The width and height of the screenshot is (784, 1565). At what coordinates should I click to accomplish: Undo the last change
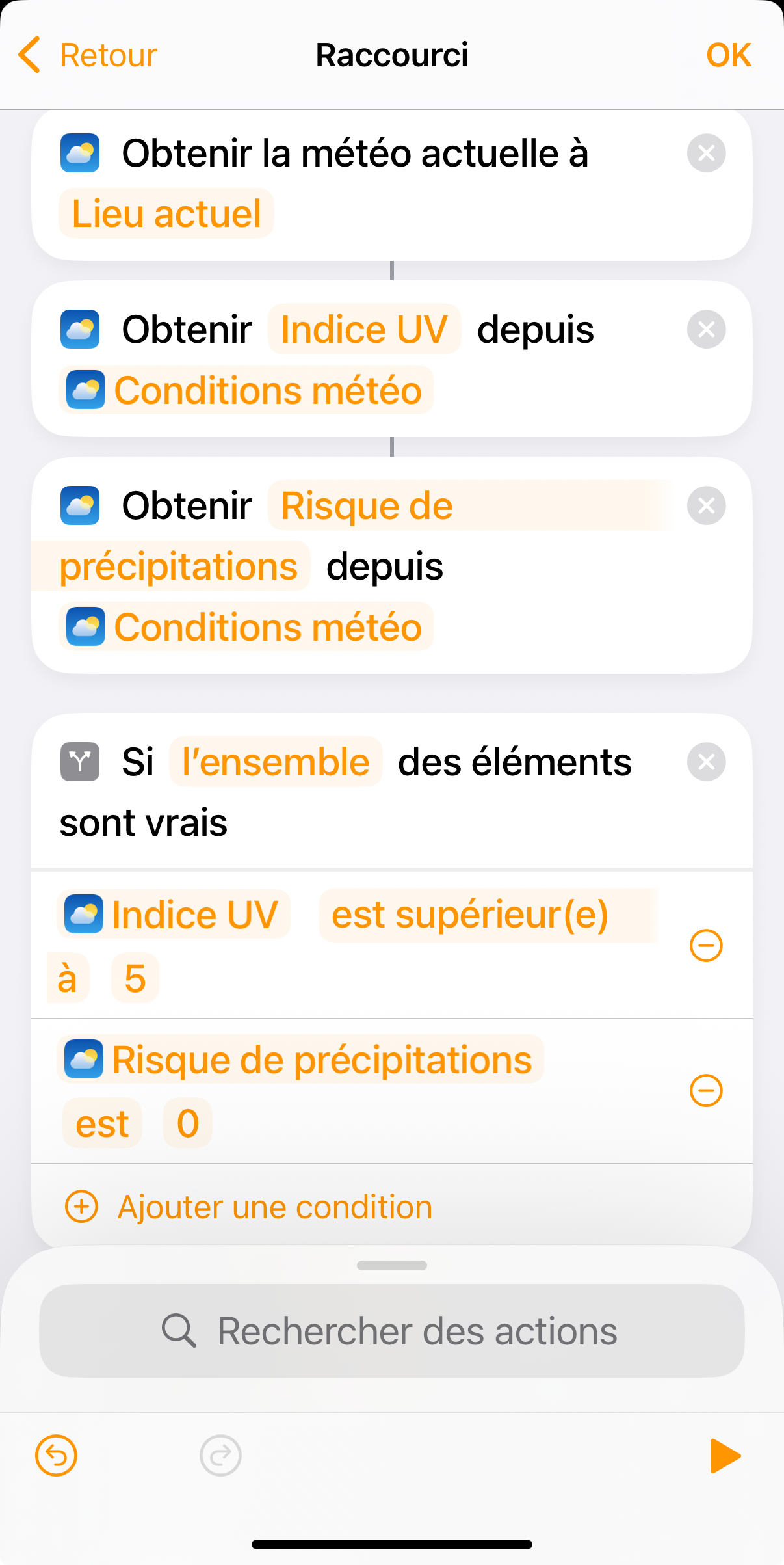(x=56, y=1456)
